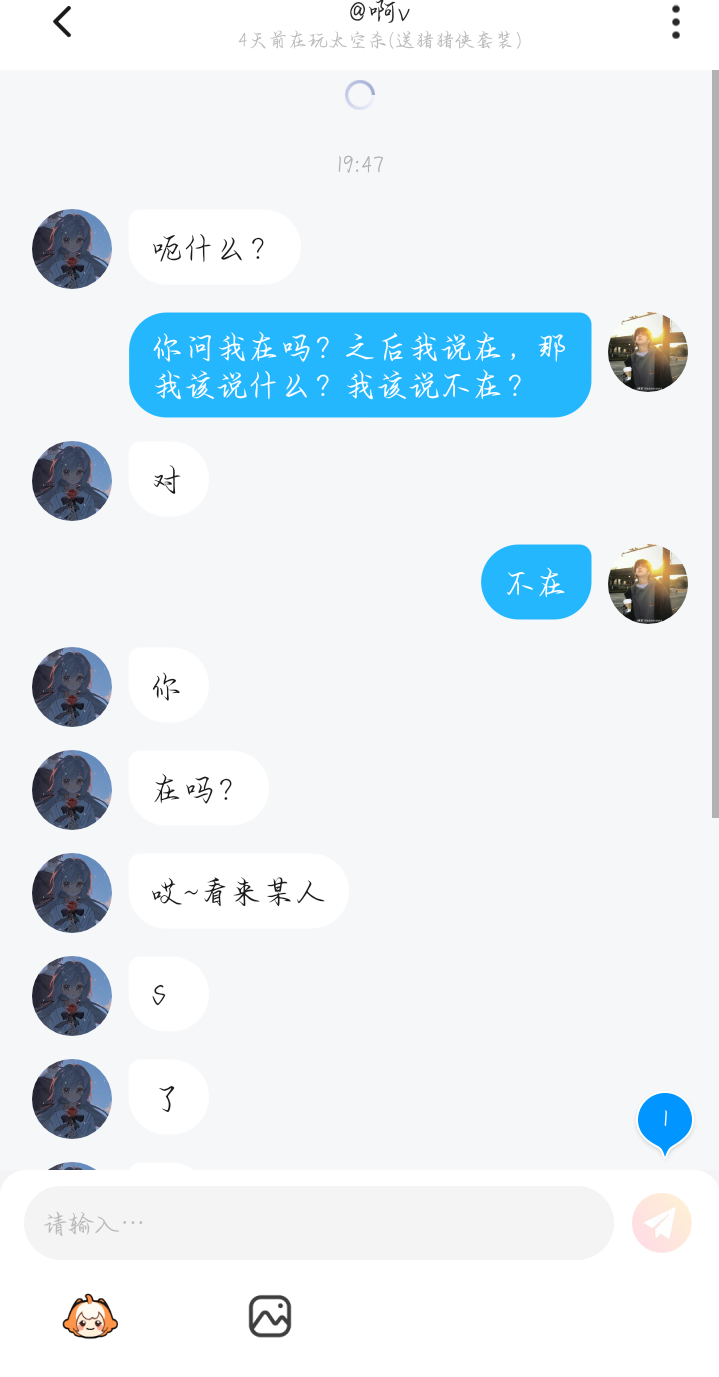The width and height of the screenshot is (719, 1377).
Task: Open the emoji sticker picker
Action: coord(90,1316)
